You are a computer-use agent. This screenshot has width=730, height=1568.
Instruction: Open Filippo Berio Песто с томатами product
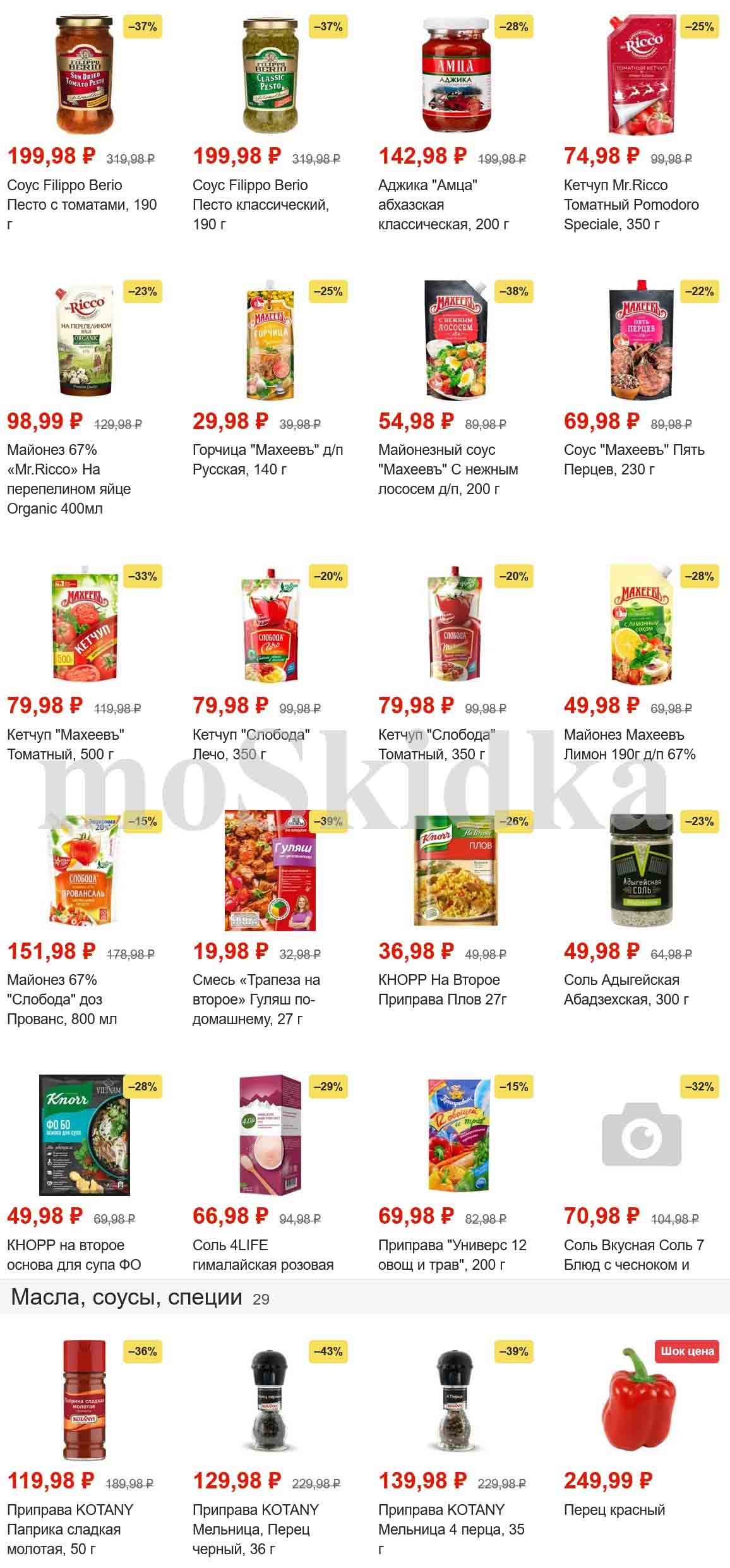coord(82,204)
